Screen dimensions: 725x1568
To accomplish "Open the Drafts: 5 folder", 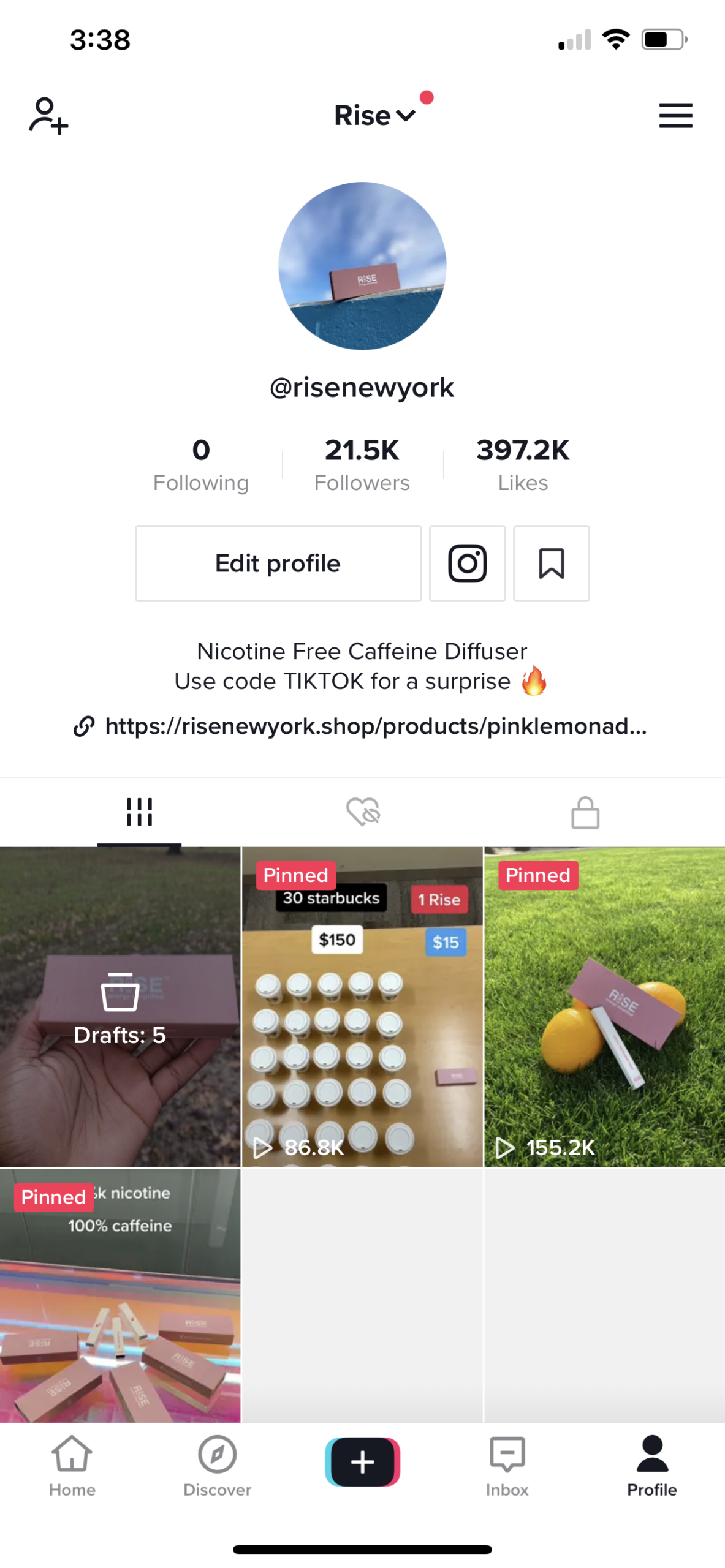I will tap(120, 1006).
